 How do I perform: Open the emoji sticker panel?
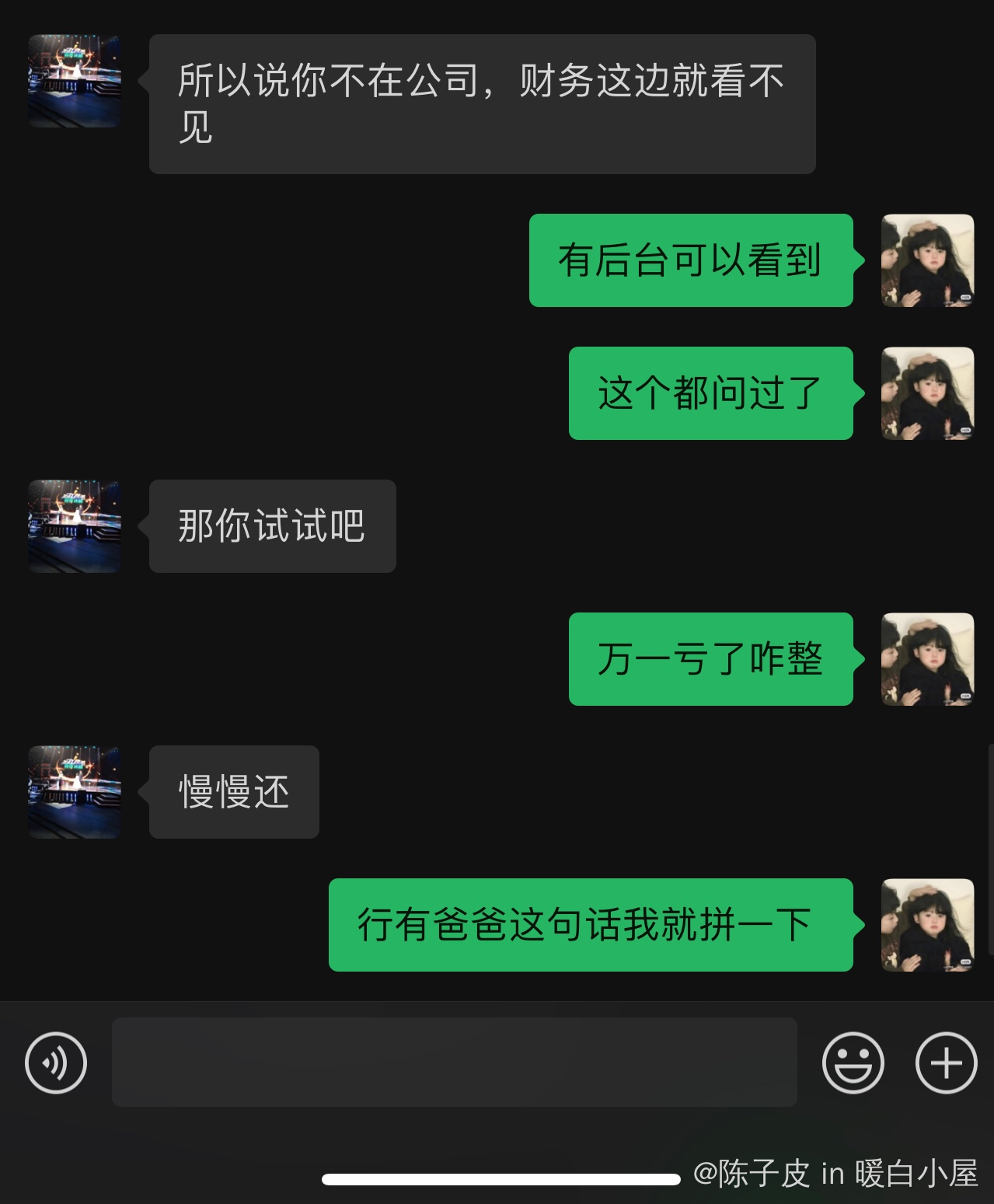[853, 1063]
